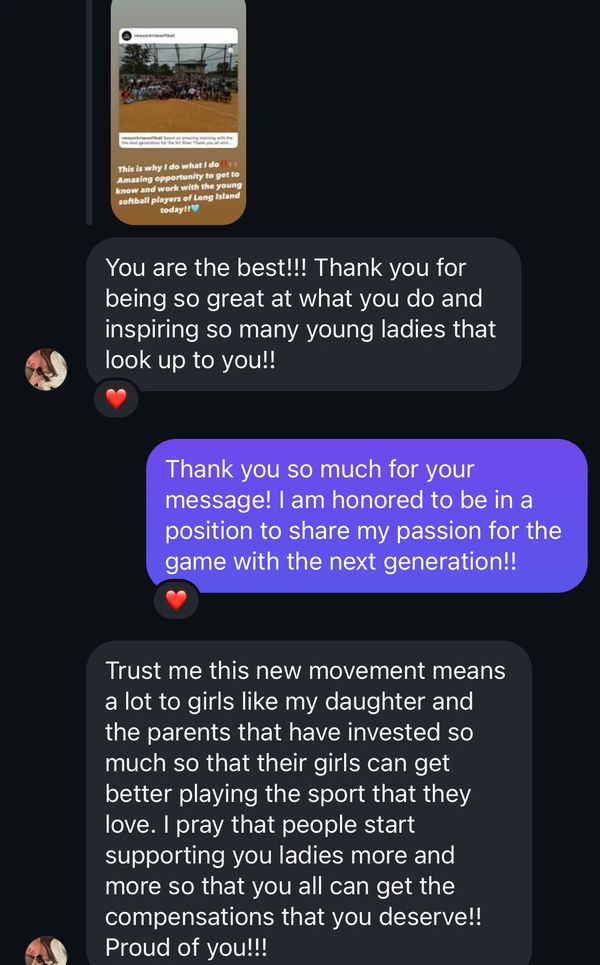View heart reaction under "Thank you so much" message
The height and width of the screenshot is (965, 600).
click(x=176, y=600)
